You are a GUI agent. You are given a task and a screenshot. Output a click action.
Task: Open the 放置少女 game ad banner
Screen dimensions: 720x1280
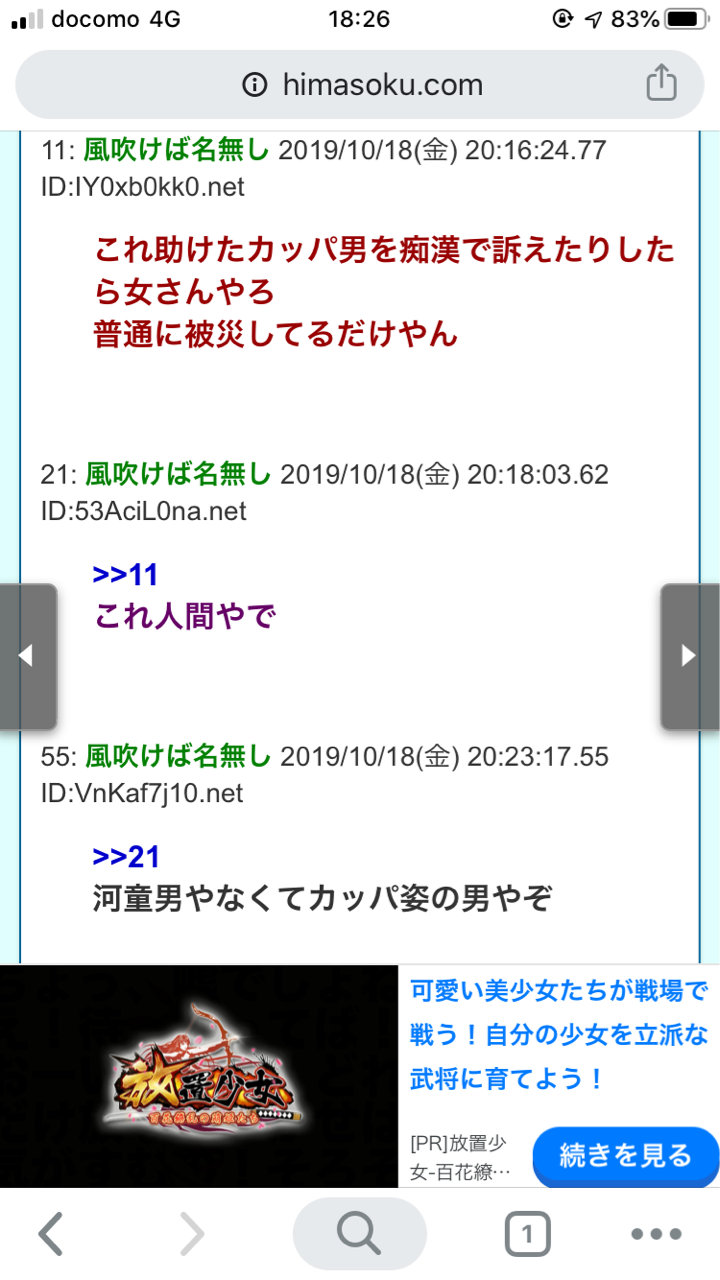[x=200, y=1076]
